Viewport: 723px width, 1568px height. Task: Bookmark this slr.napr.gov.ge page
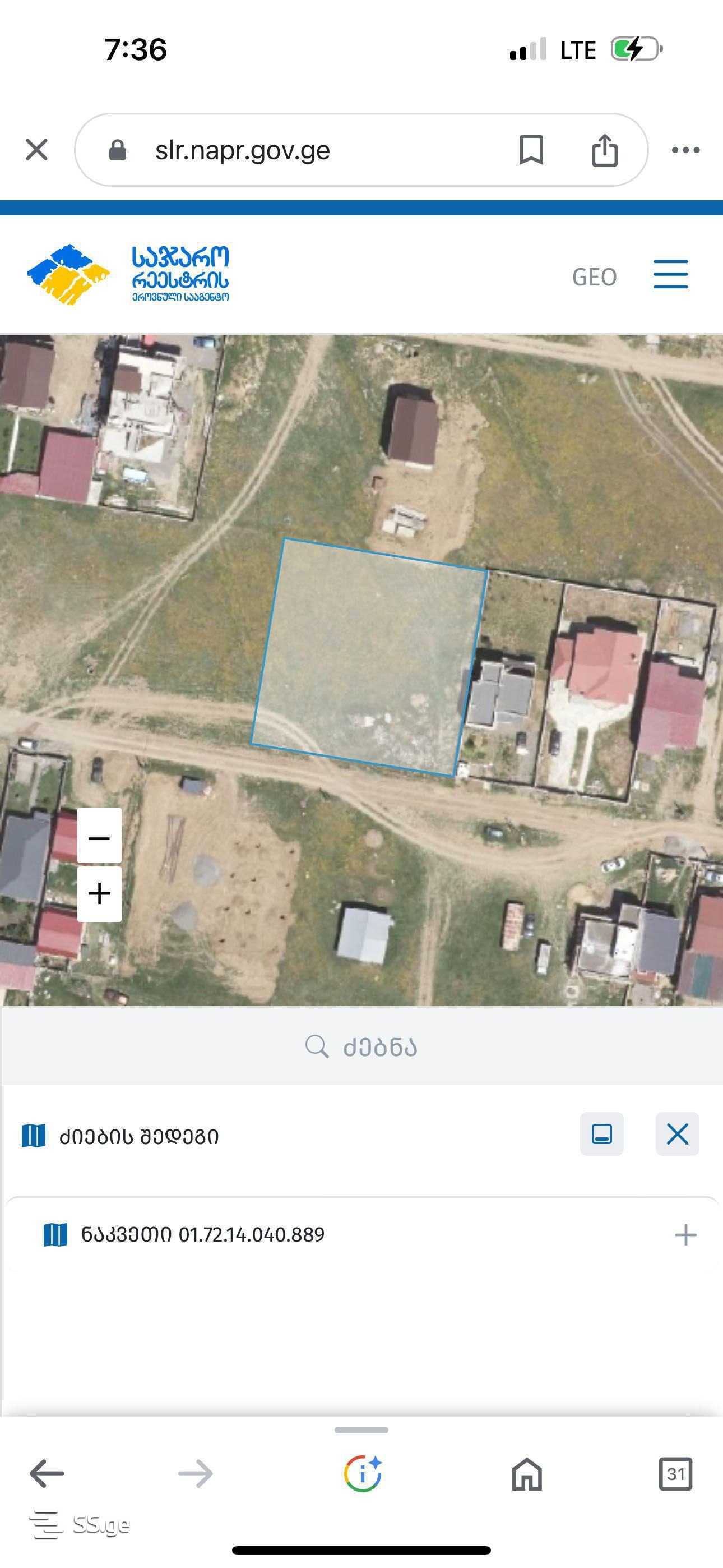point(531,150)
